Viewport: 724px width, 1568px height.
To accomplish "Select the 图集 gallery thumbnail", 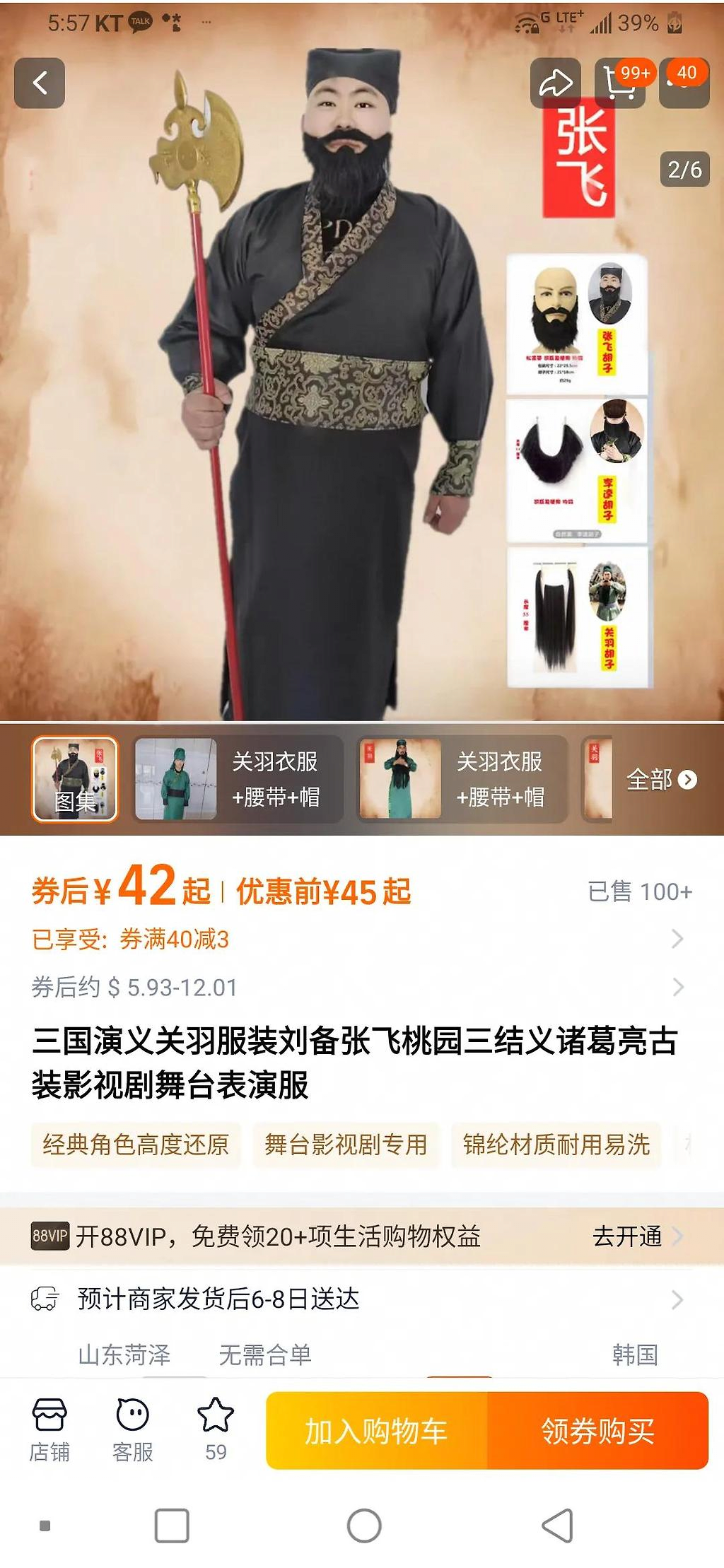I will click(x=75, y=779).
